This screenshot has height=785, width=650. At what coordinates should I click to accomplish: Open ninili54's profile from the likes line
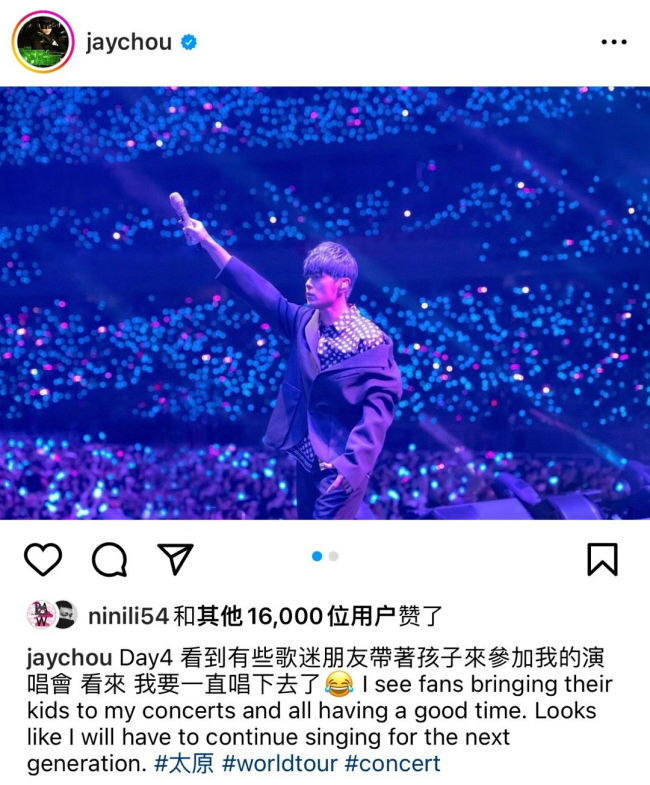tap(128, 615)
